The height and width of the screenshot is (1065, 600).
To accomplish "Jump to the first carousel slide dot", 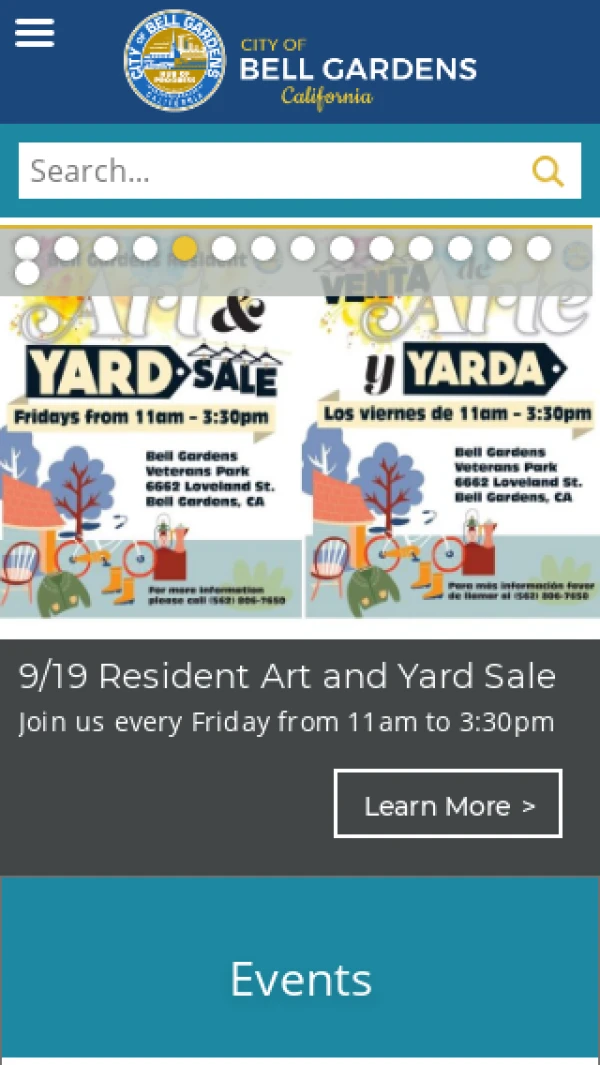I will pyautogui.click(x=28, y=248).
